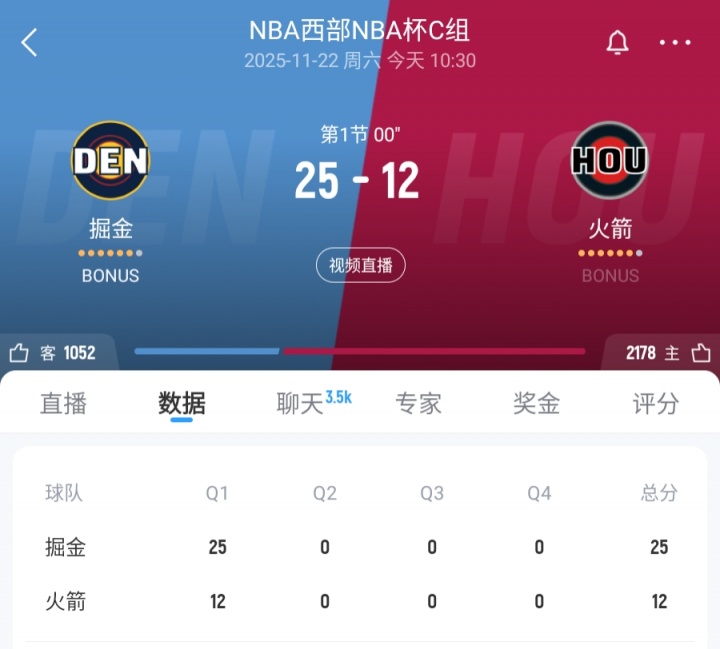Screen dimensions: 720x649
Task: Like the away team 客 1052
Action: pyautogui.click(x=20, y=352)
